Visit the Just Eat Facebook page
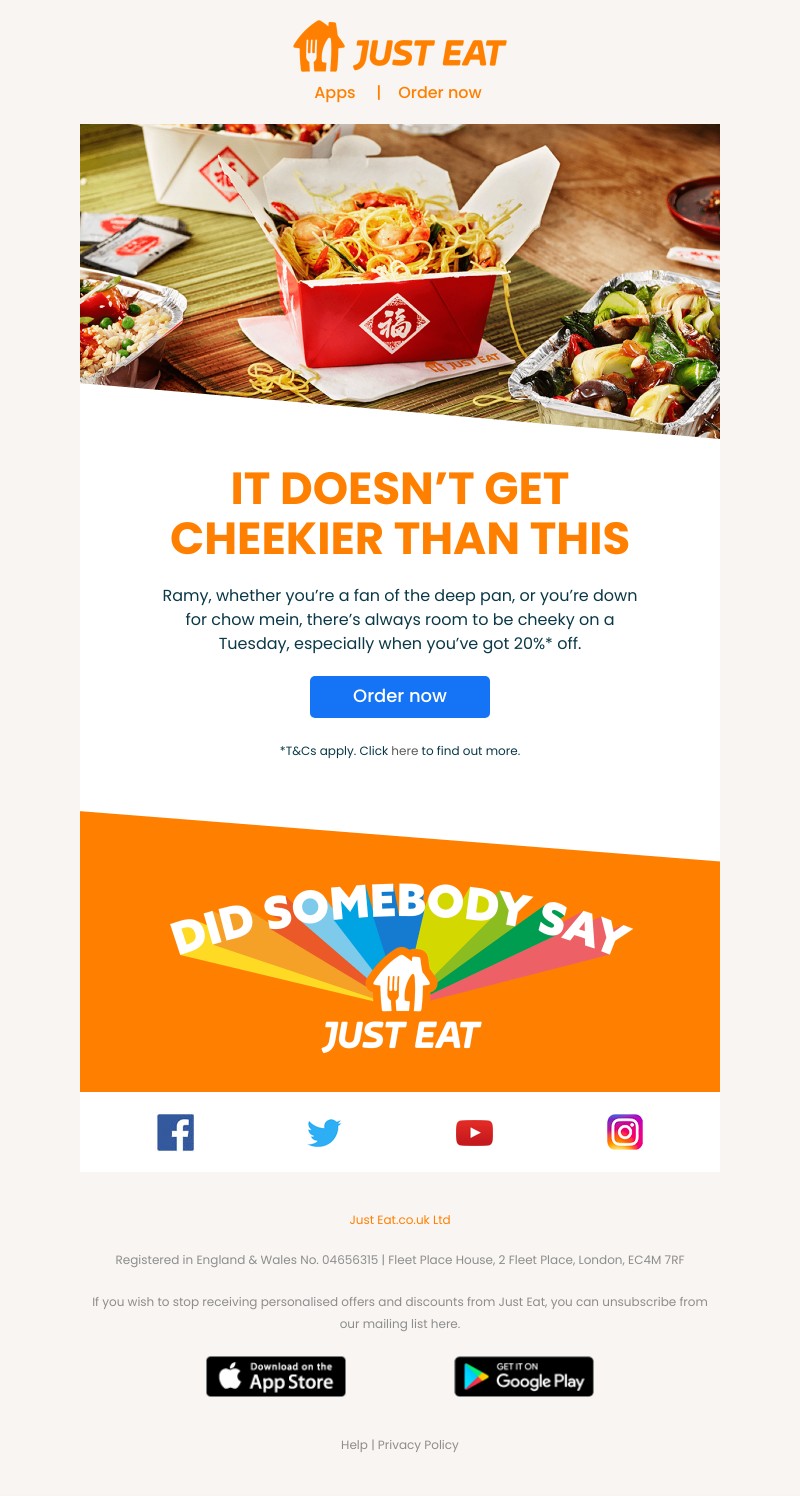This screenshot has height=1496, width=800. pos(175,1132)
